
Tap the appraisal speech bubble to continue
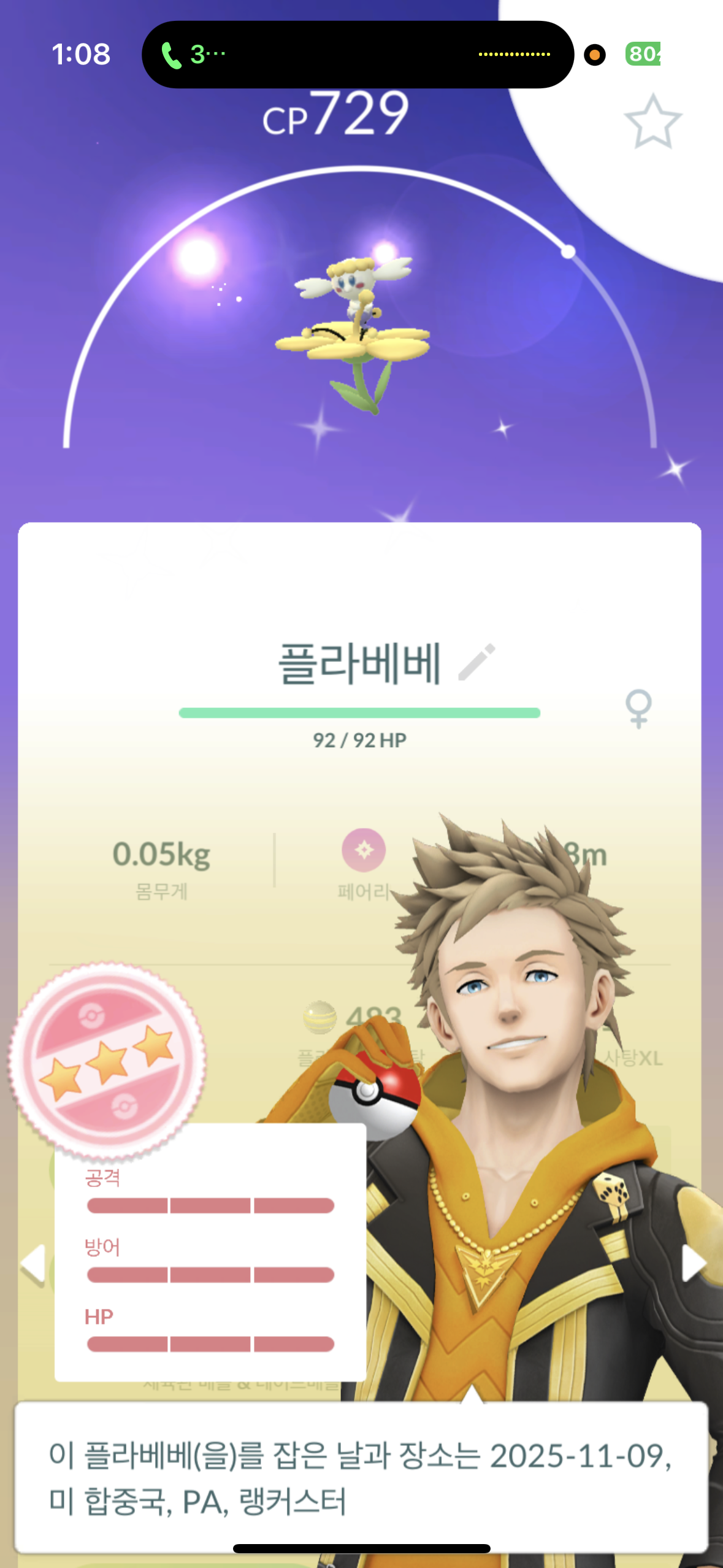361,1477
